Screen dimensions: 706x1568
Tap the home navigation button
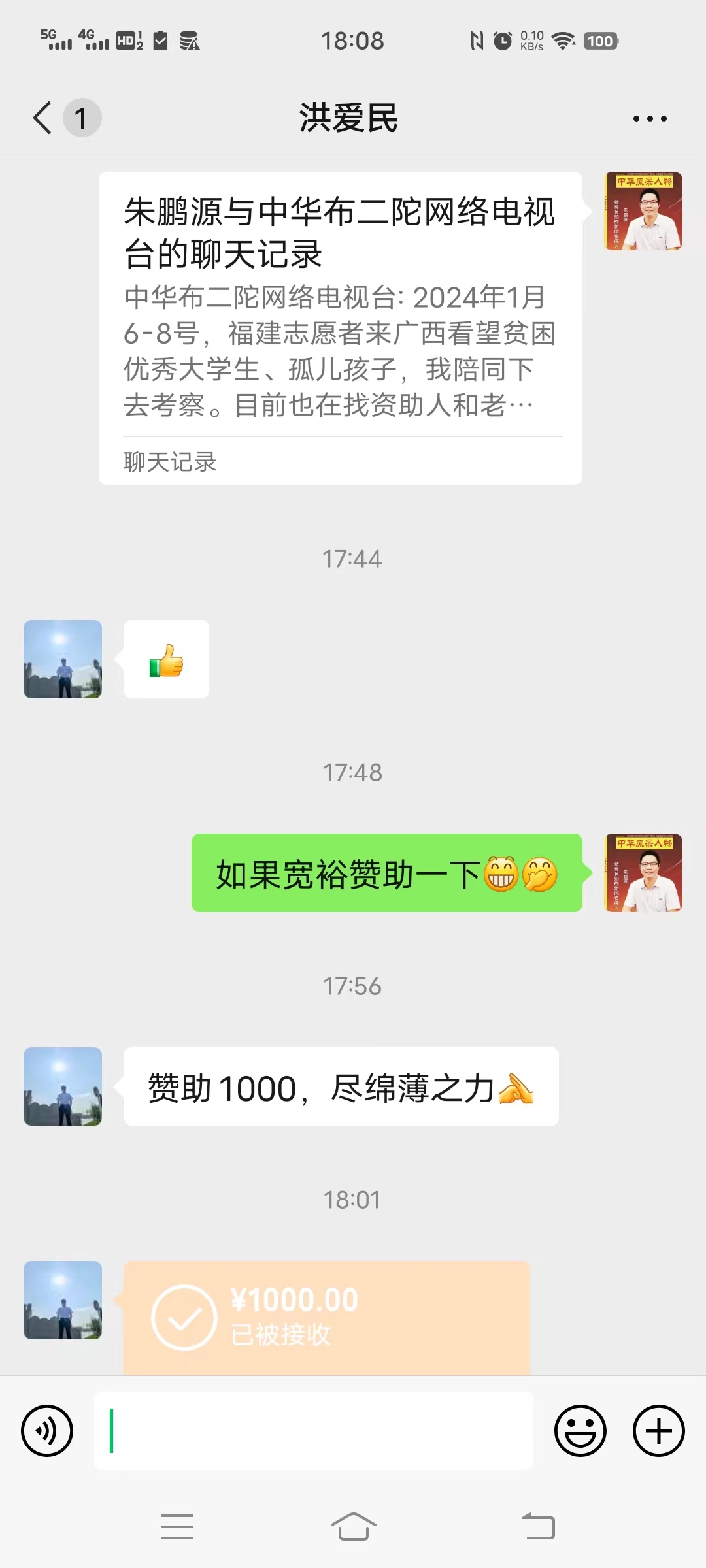353,1527
